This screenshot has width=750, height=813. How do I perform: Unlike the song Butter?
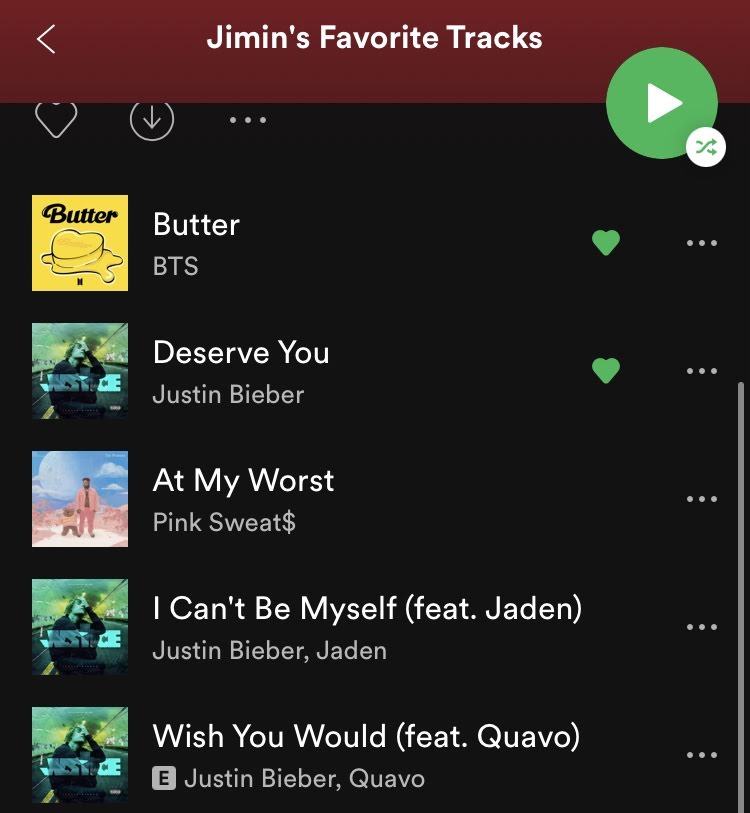[606, 242]
